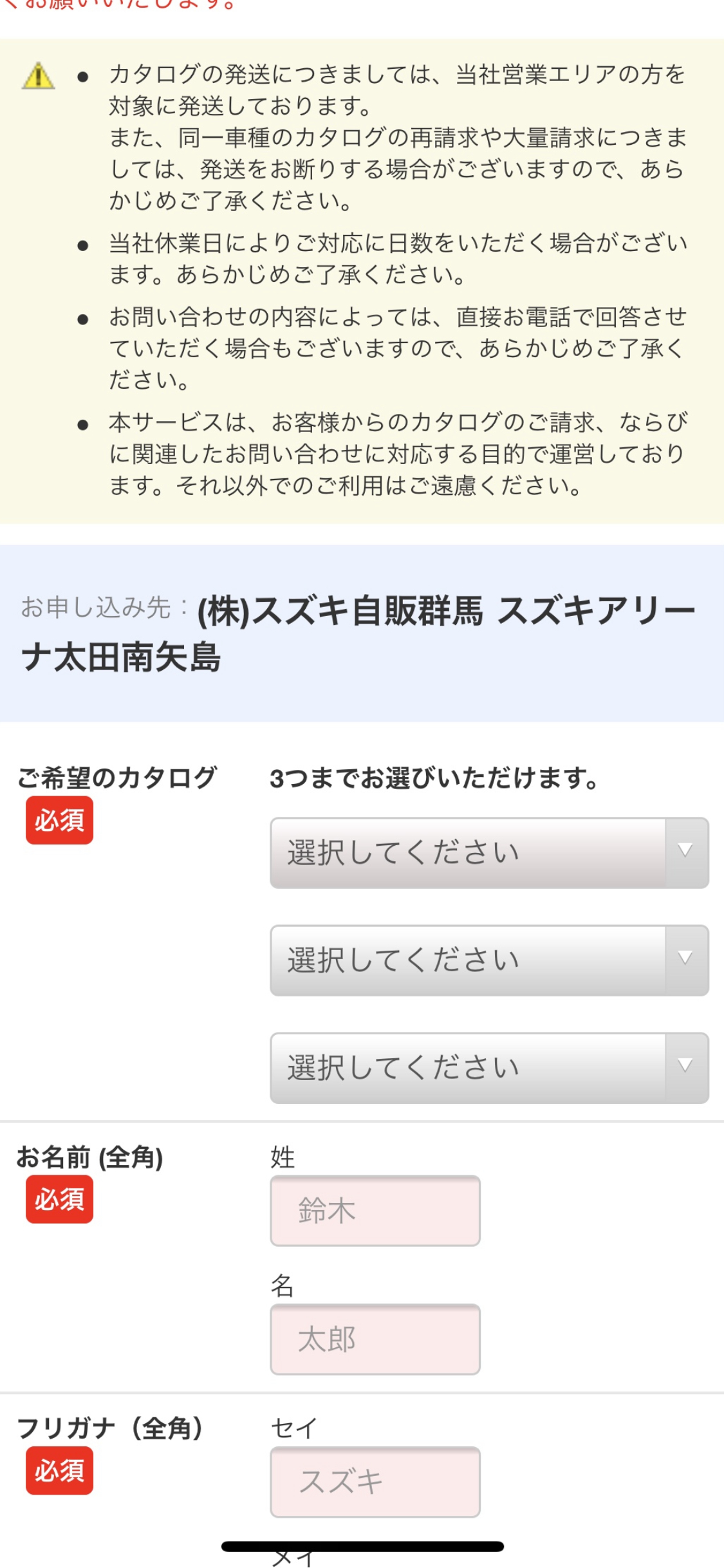The height and width of the screenshot is (1568, 724).
Task: Tap the 名 field showing 太郎
Action: click(375, 1339)
